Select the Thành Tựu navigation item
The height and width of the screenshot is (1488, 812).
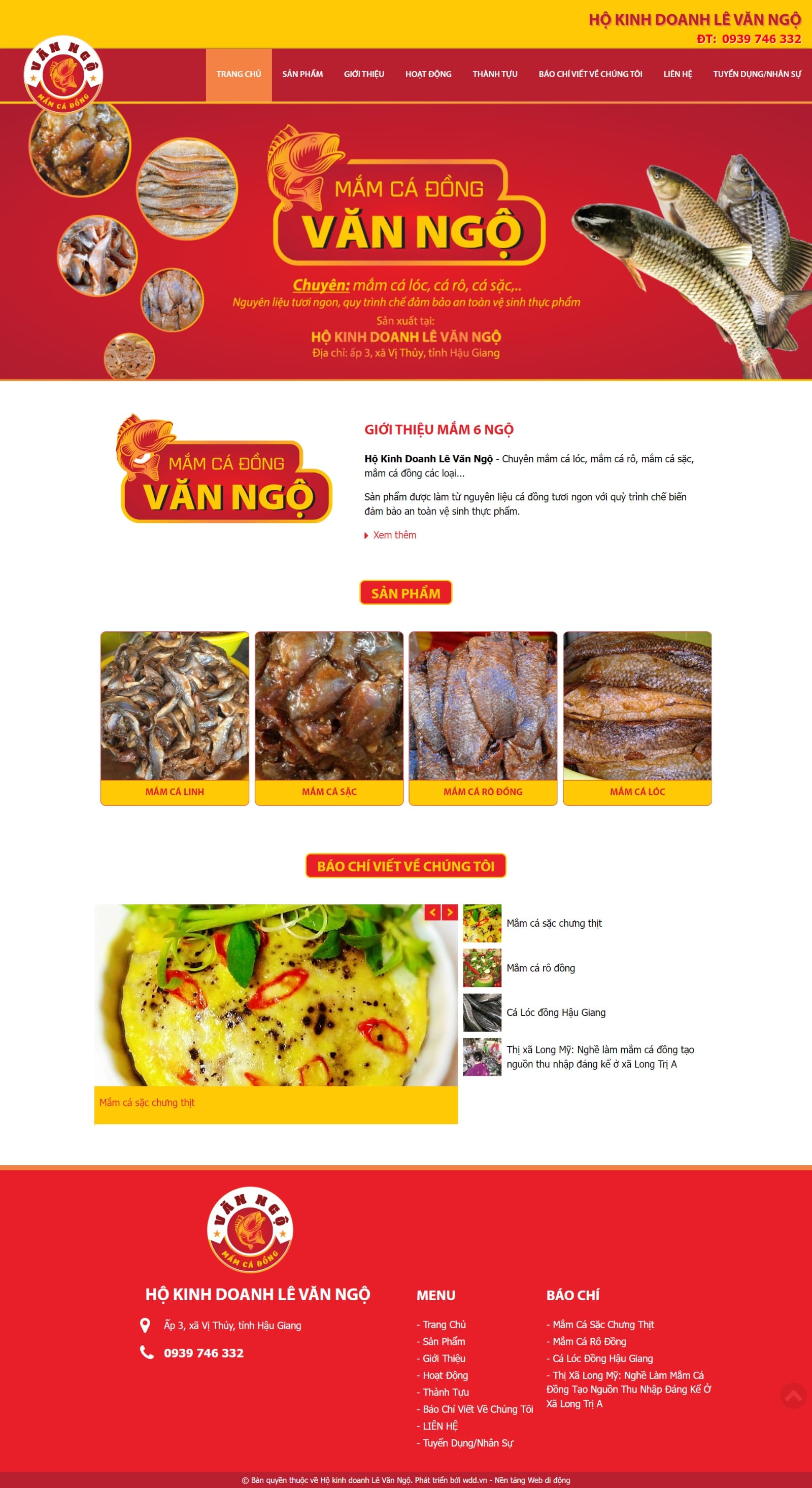coord(494,74)
